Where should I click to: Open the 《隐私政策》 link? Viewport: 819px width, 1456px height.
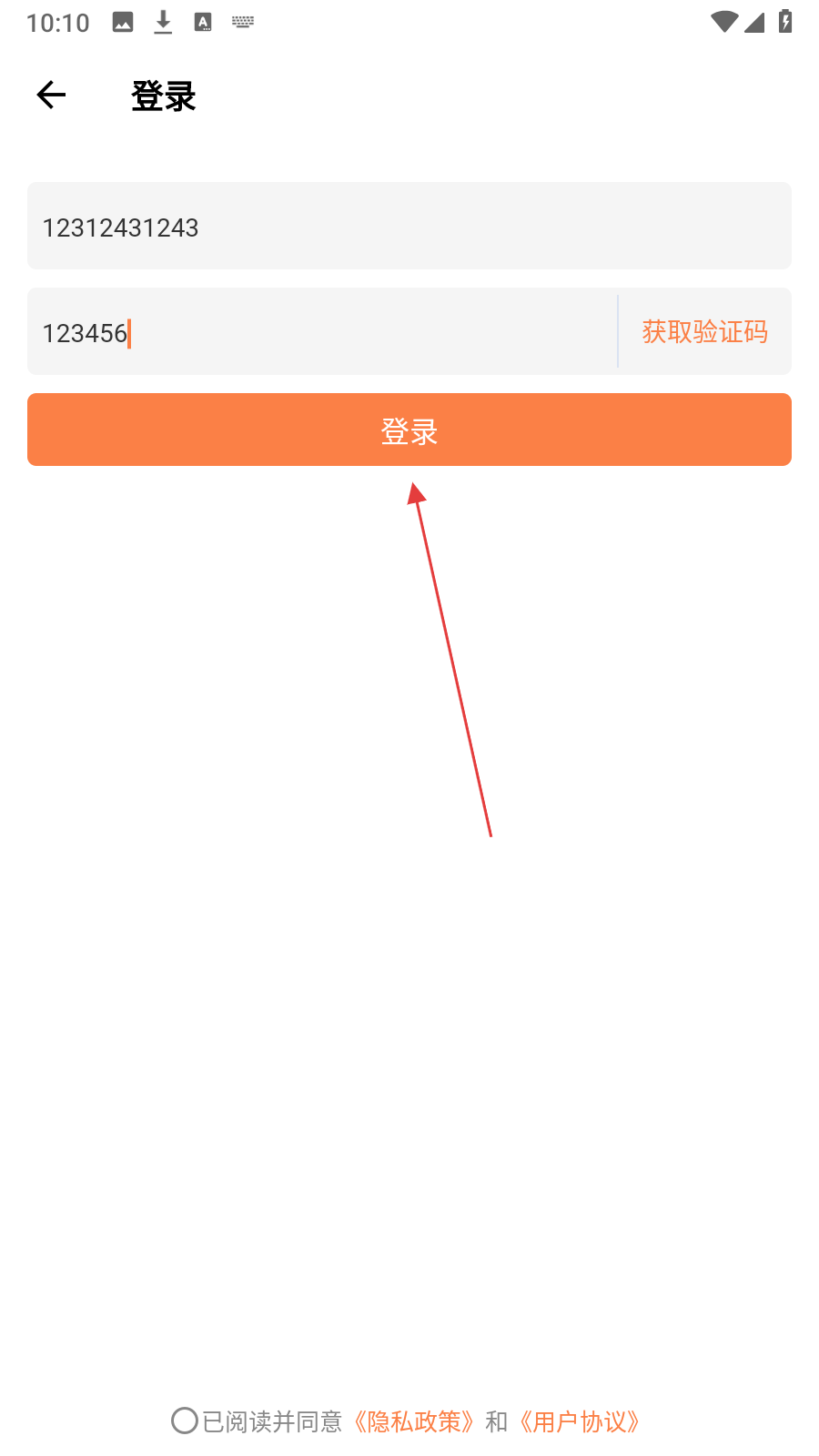click(x=414, y=1421)
